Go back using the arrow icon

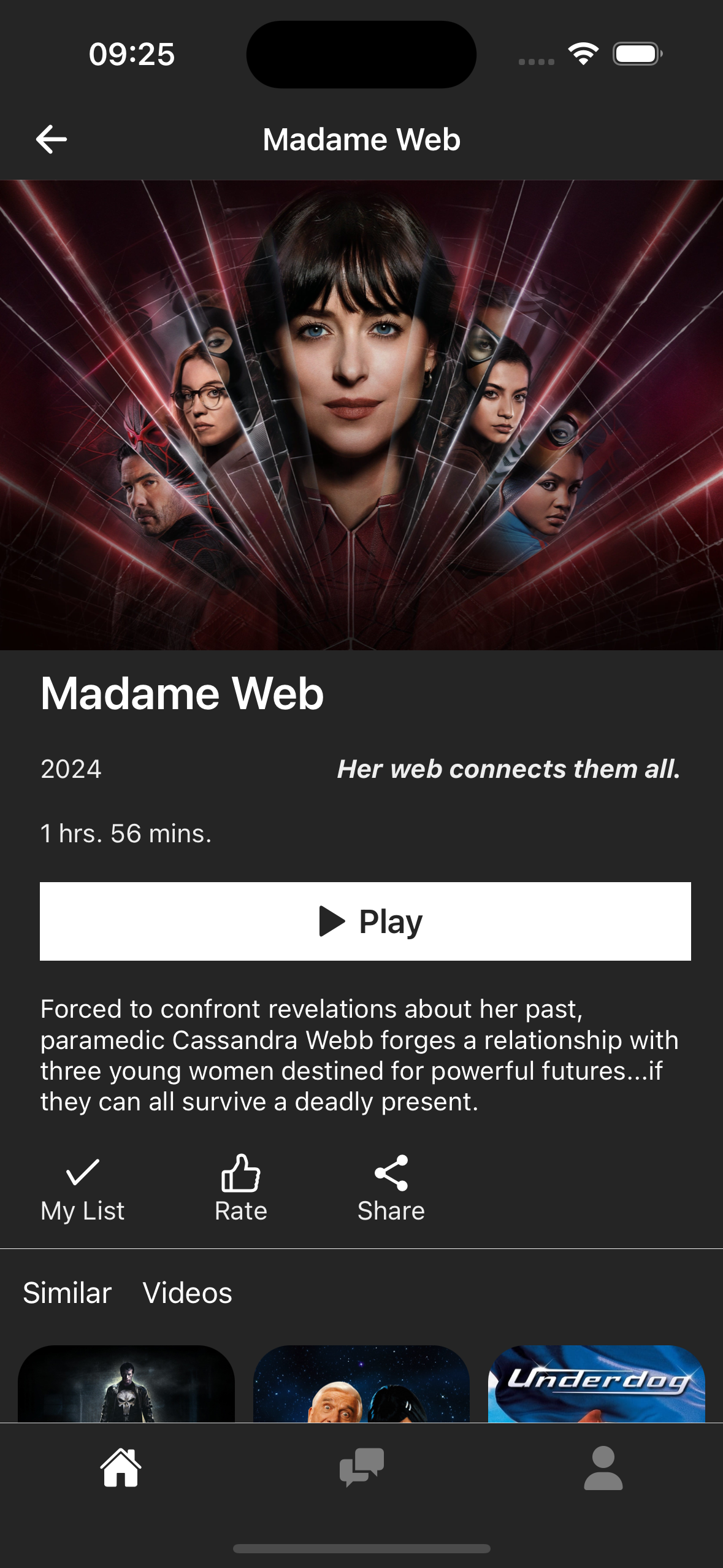tap(52, 139)
